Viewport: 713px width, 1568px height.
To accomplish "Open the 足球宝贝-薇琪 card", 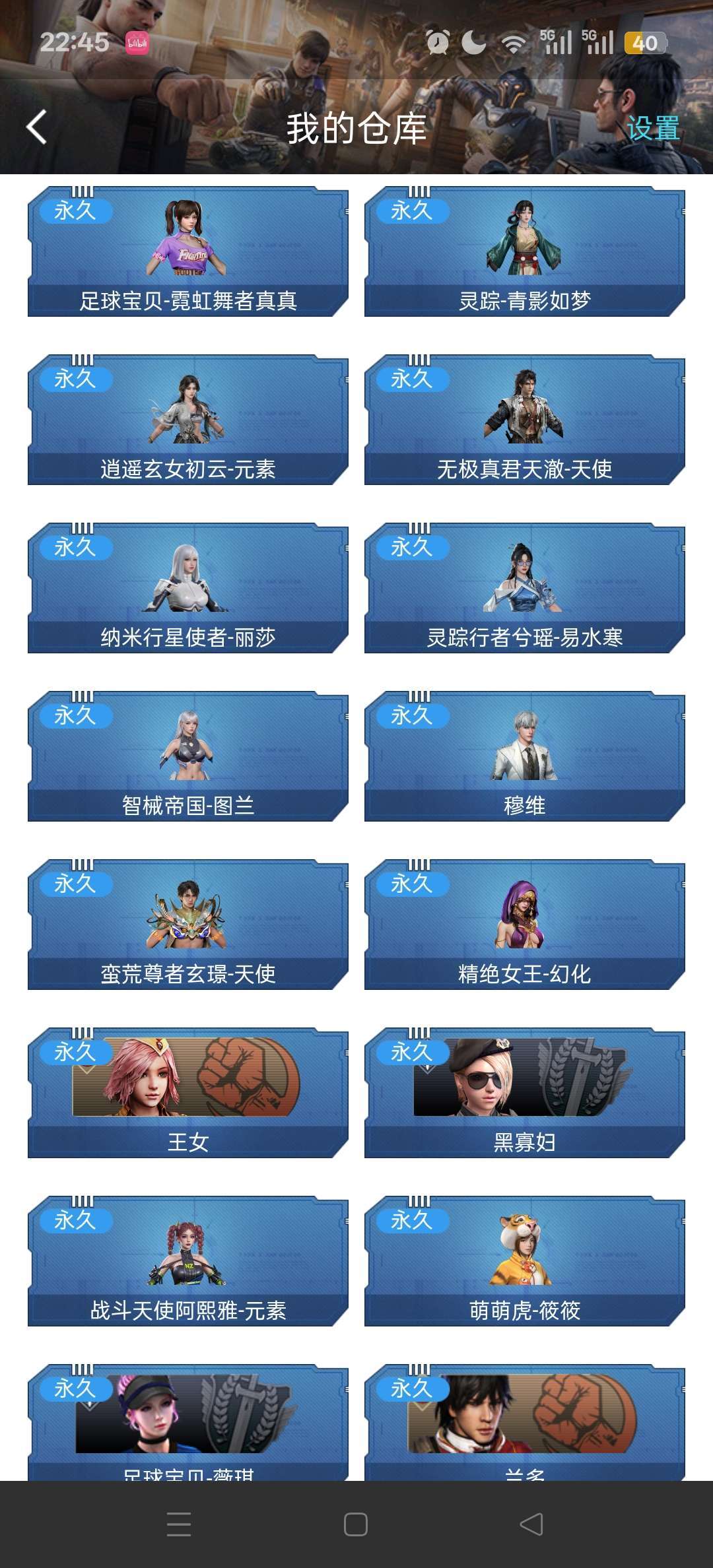I will (188, 1422).
